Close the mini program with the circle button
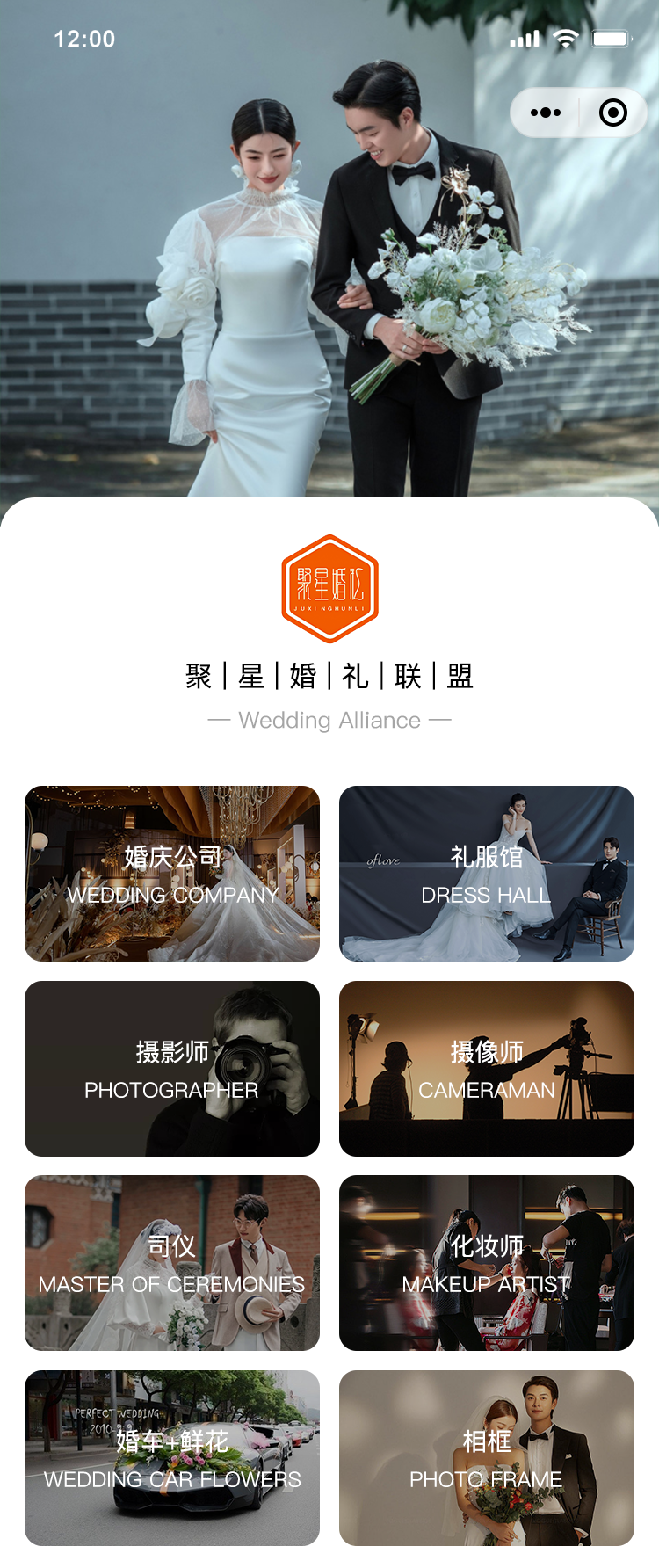The height and width of the screenshot is (1568, 659). (612, 113)
